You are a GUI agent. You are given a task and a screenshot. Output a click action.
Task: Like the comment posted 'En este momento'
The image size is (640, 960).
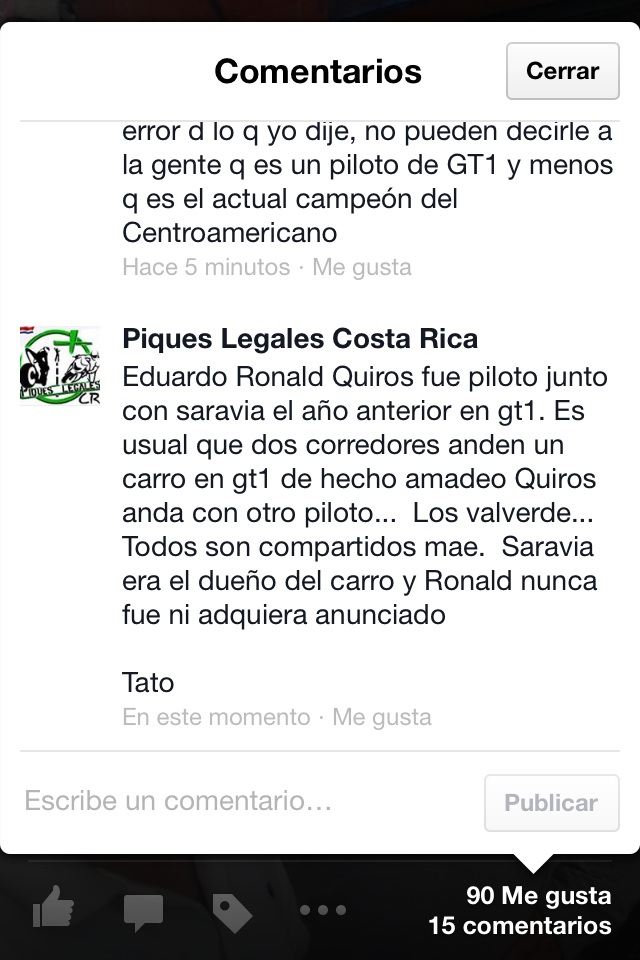coord(381,717)
